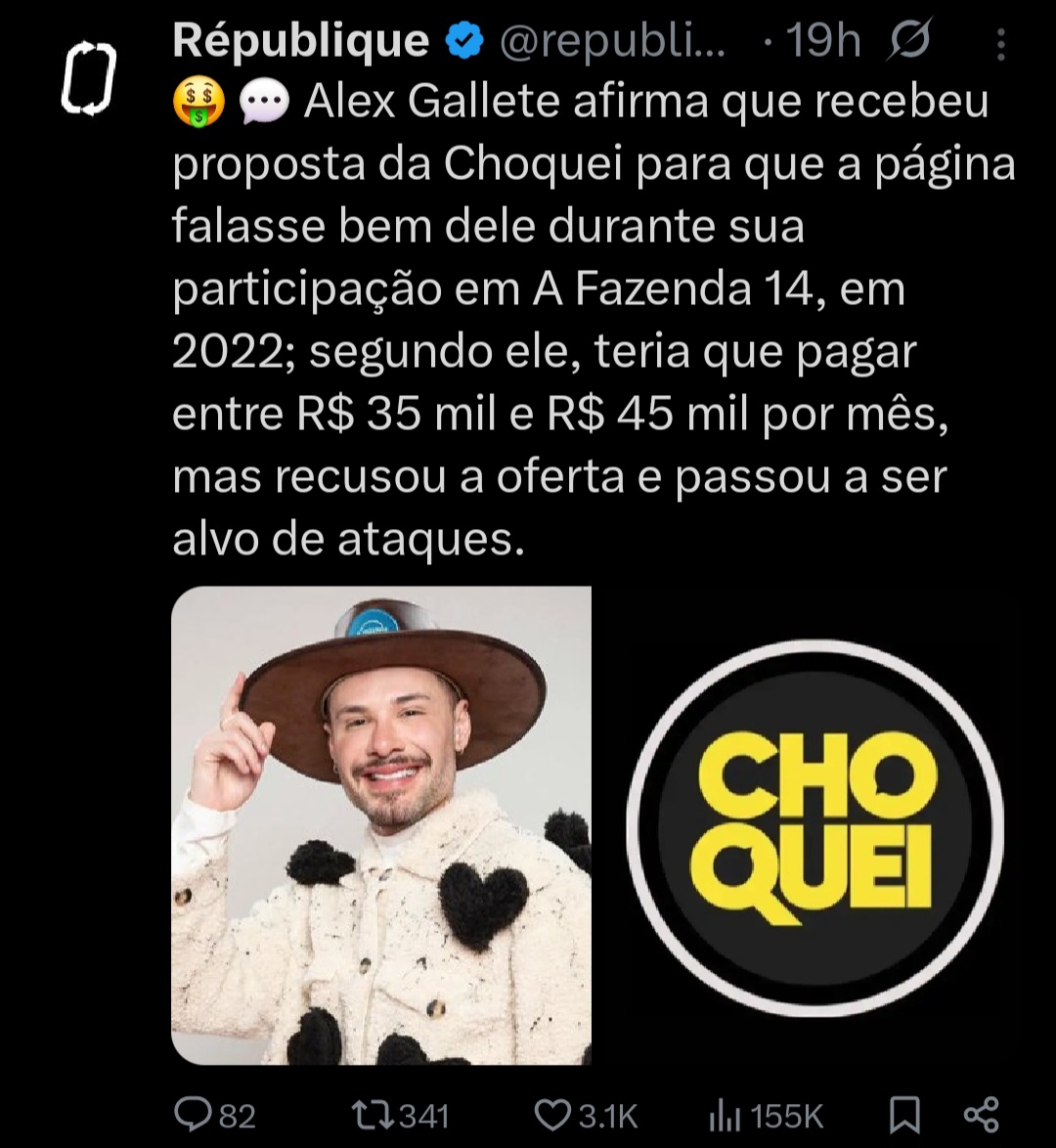This screenshot has height=1148, width=1056.
Task: Repost the tweet with 341 reposts
Action: click(x=401, y=1116)
